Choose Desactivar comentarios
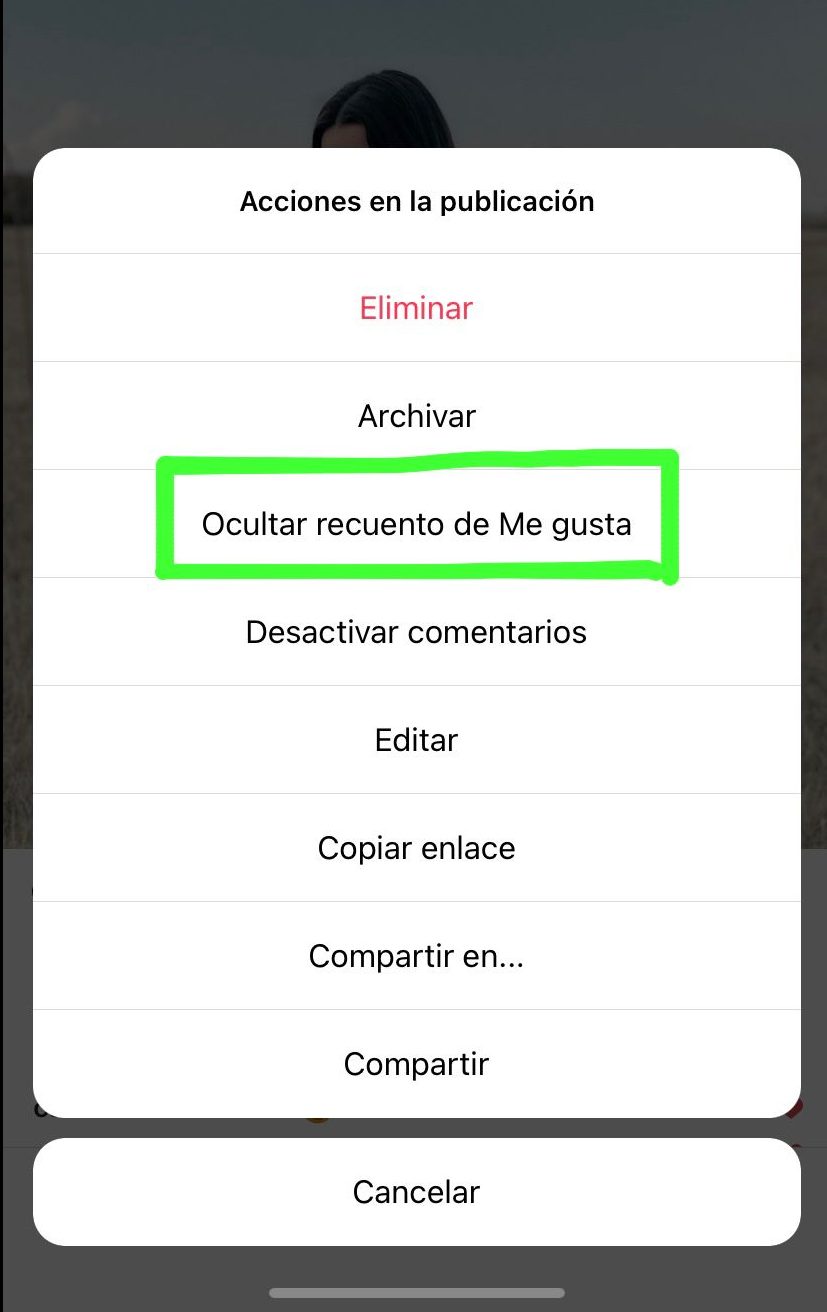Screen dimensions: 827x1312 [x=416, y=632]
